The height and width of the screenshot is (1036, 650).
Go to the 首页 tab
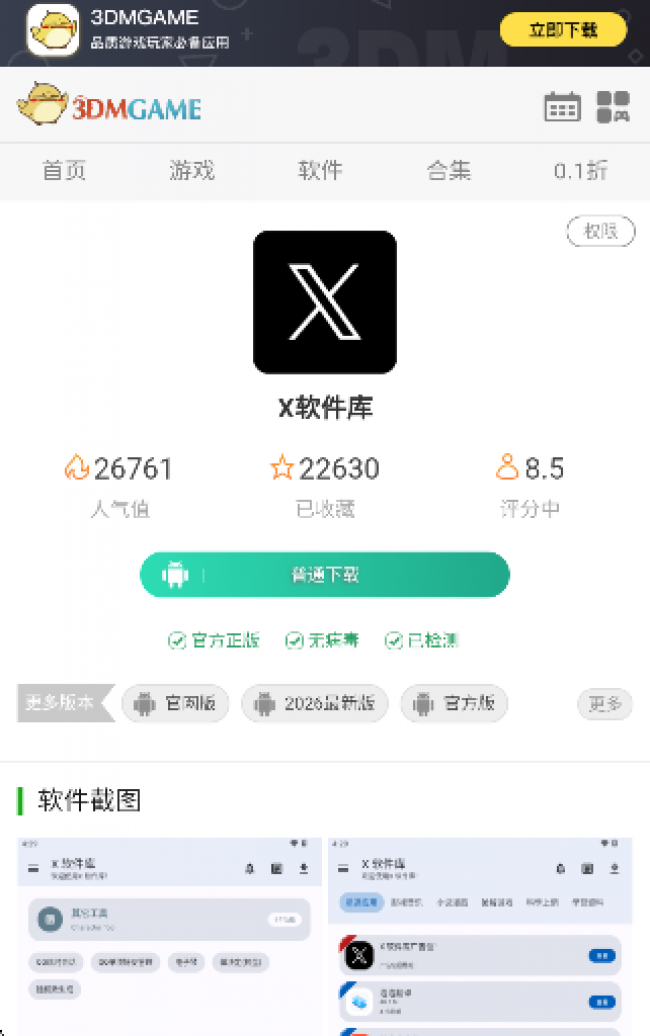click(64, 171)
